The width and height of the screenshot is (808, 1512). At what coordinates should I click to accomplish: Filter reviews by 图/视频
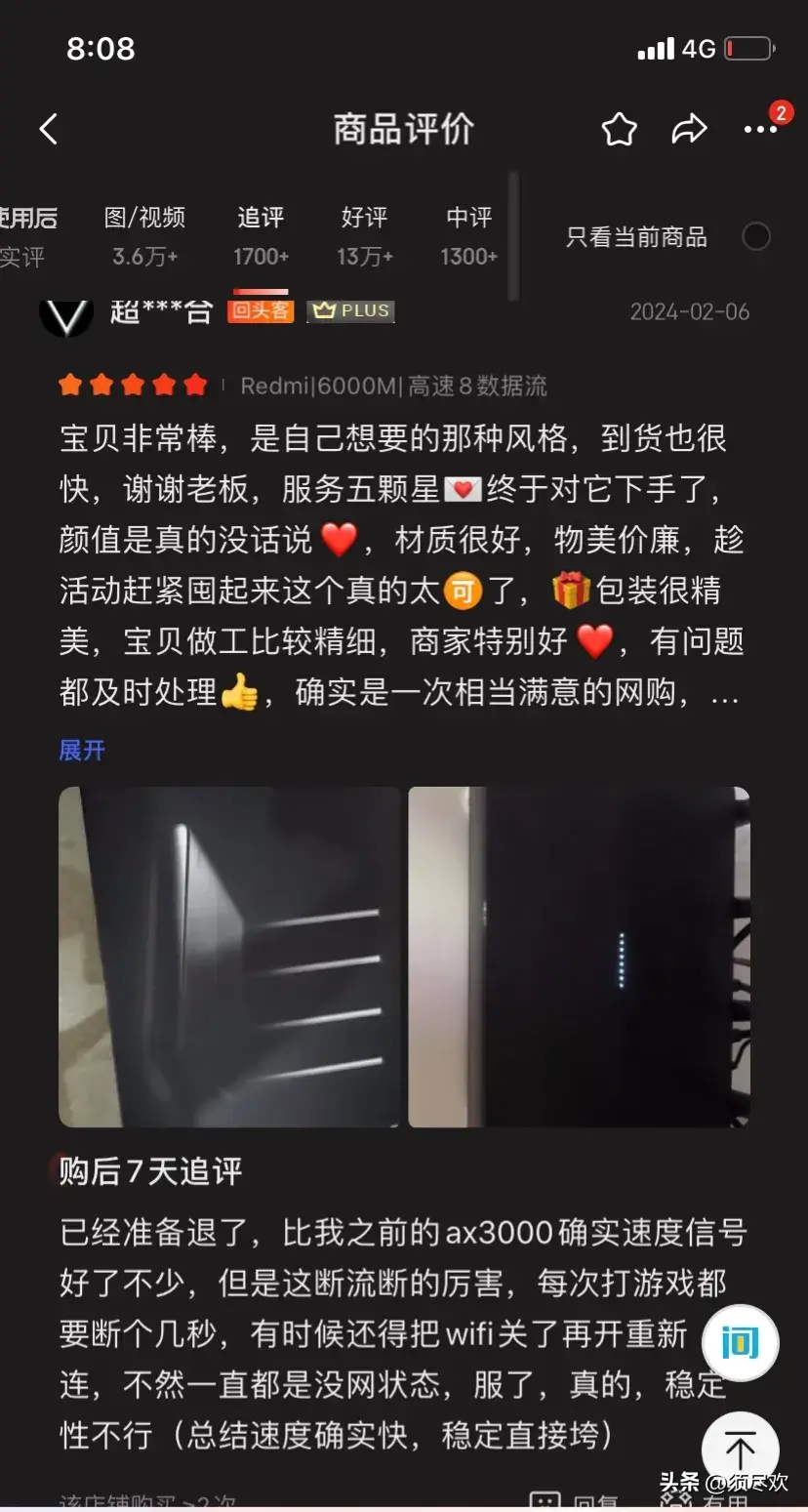144,235
